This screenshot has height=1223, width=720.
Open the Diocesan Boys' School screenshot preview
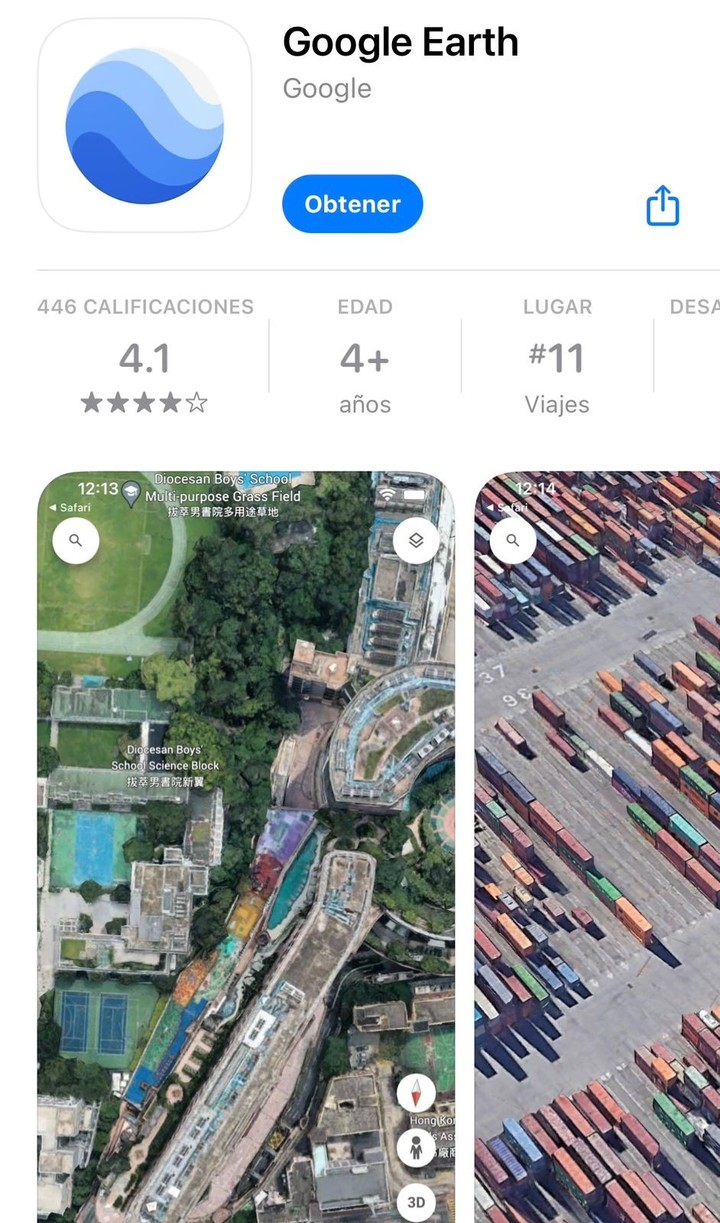point(246,847)
